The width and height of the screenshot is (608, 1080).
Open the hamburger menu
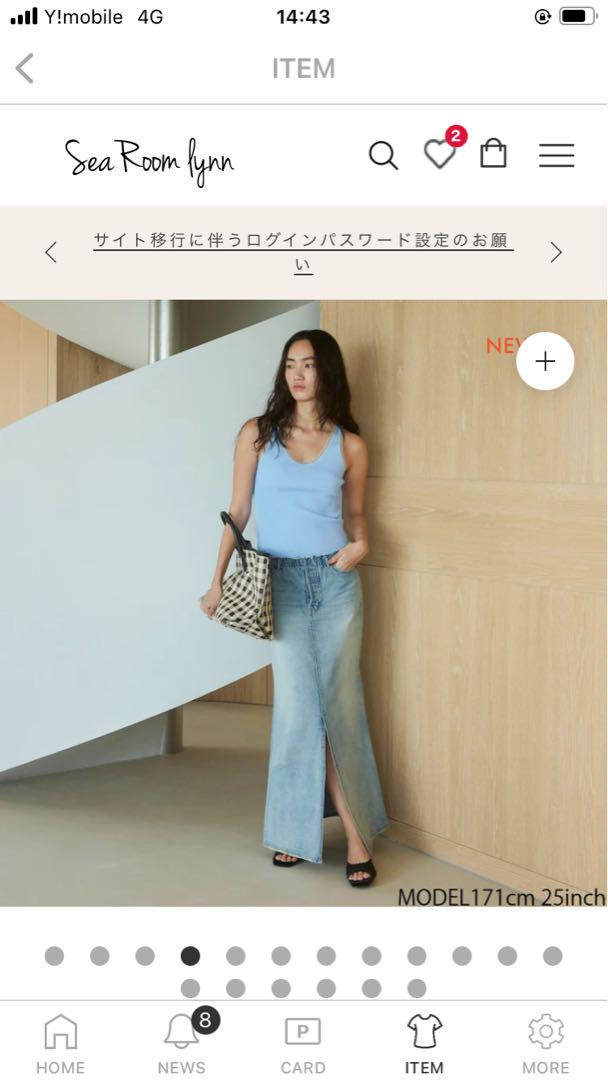point(556,155)
